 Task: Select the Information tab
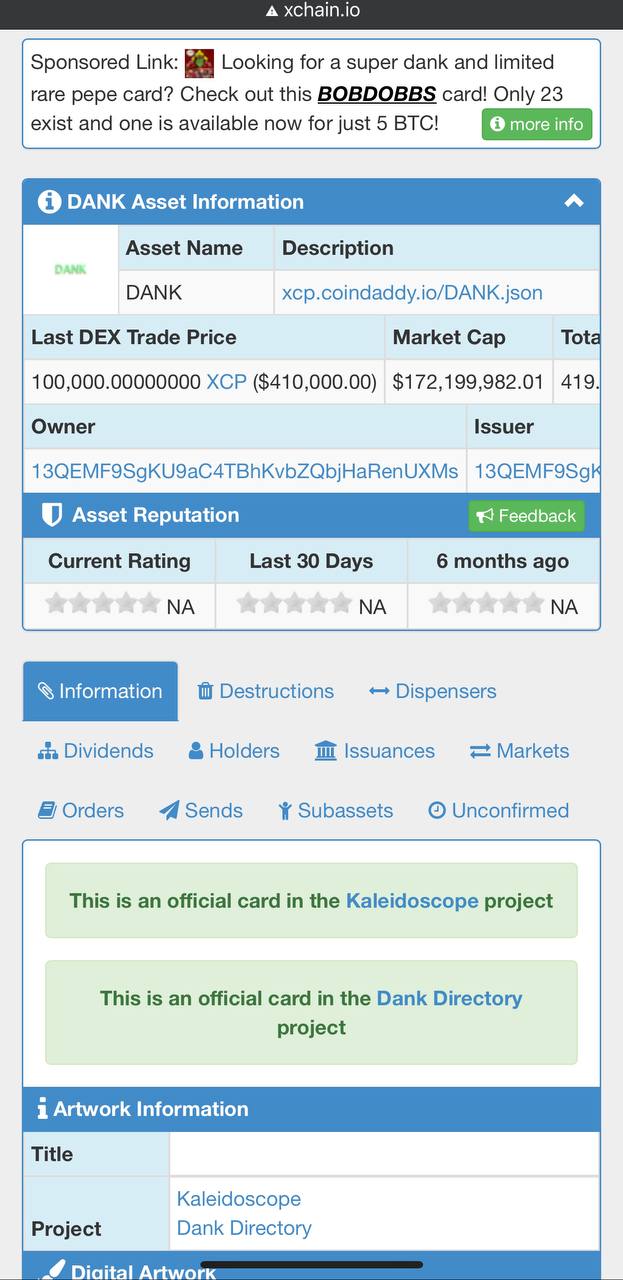click(100, 691)
